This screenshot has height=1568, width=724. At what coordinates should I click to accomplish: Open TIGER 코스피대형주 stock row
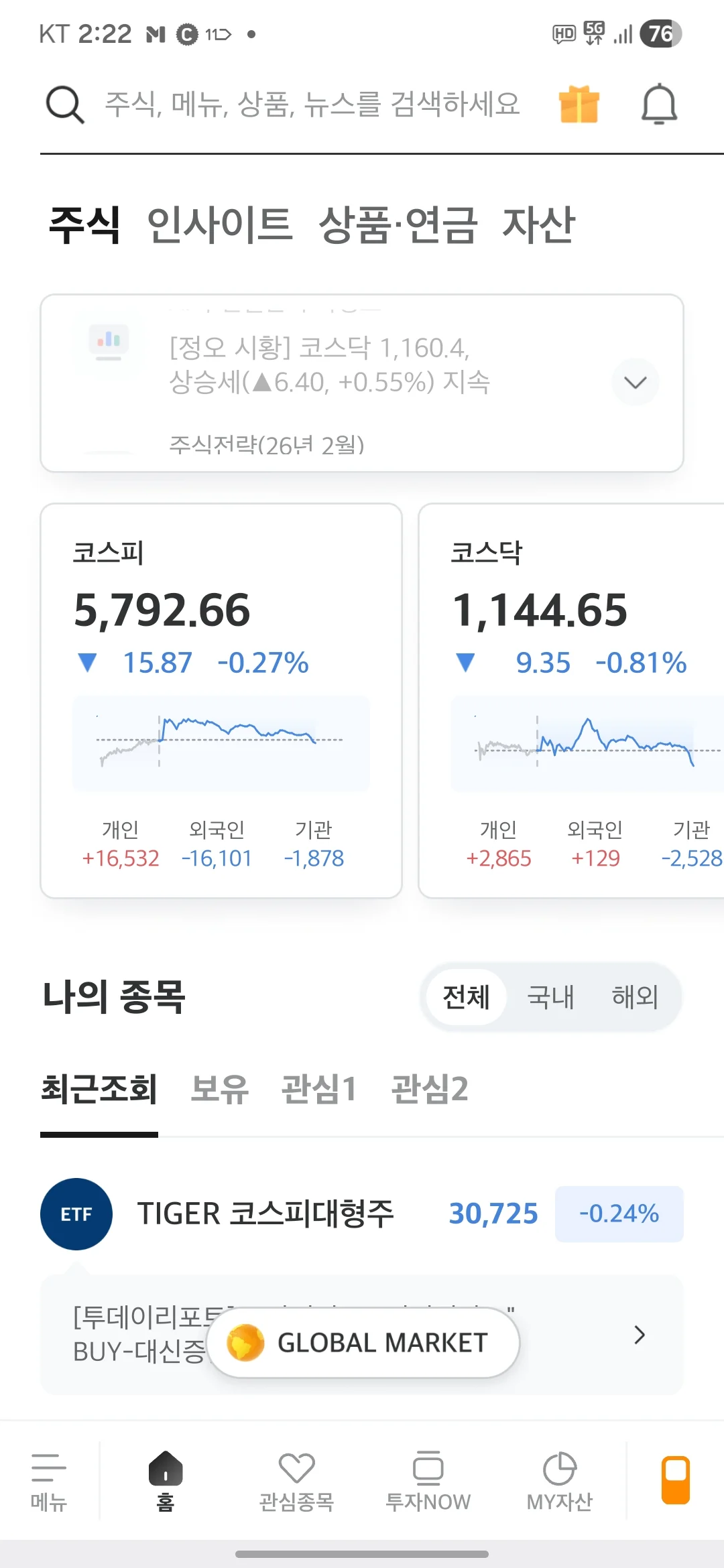pyautogui.click(x=362, y=1214)
